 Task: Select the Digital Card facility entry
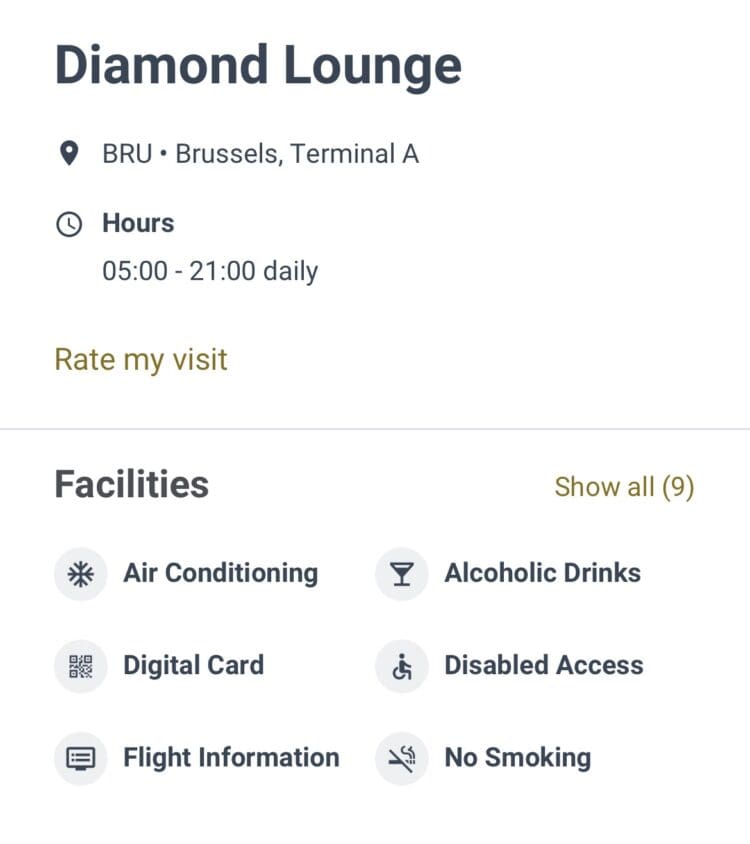click(x=193, y=665)
